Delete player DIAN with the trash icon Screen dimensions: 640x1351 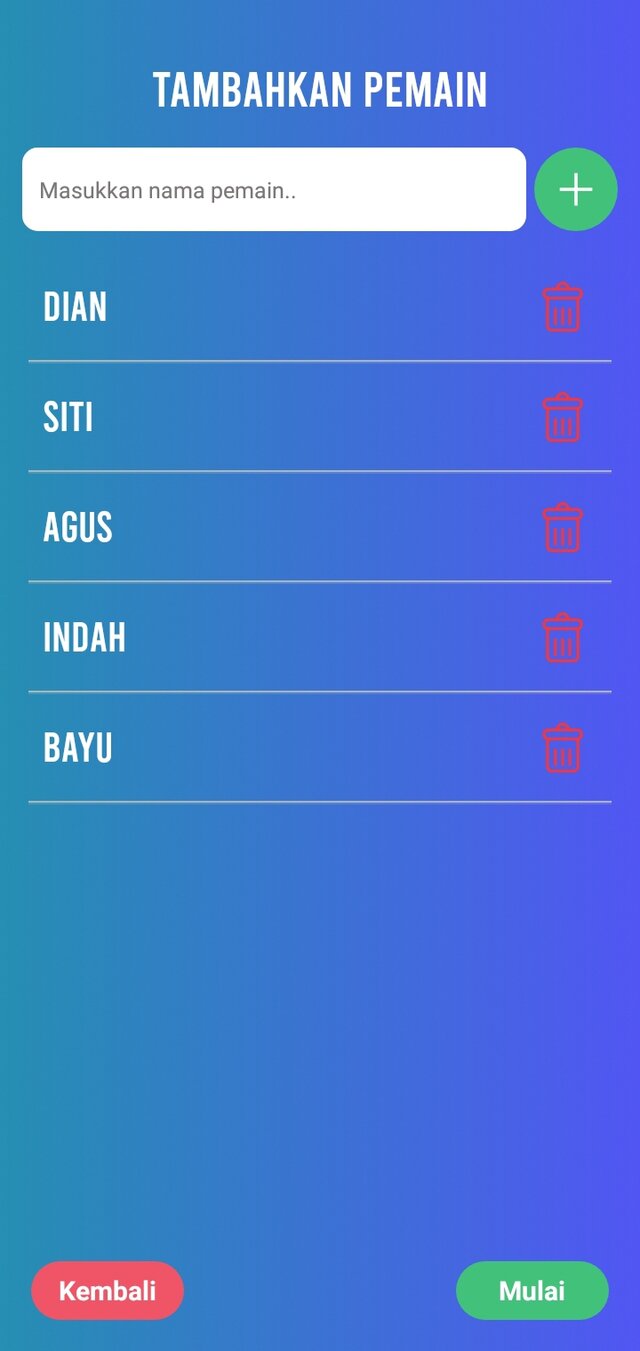(x=562, y=308)
